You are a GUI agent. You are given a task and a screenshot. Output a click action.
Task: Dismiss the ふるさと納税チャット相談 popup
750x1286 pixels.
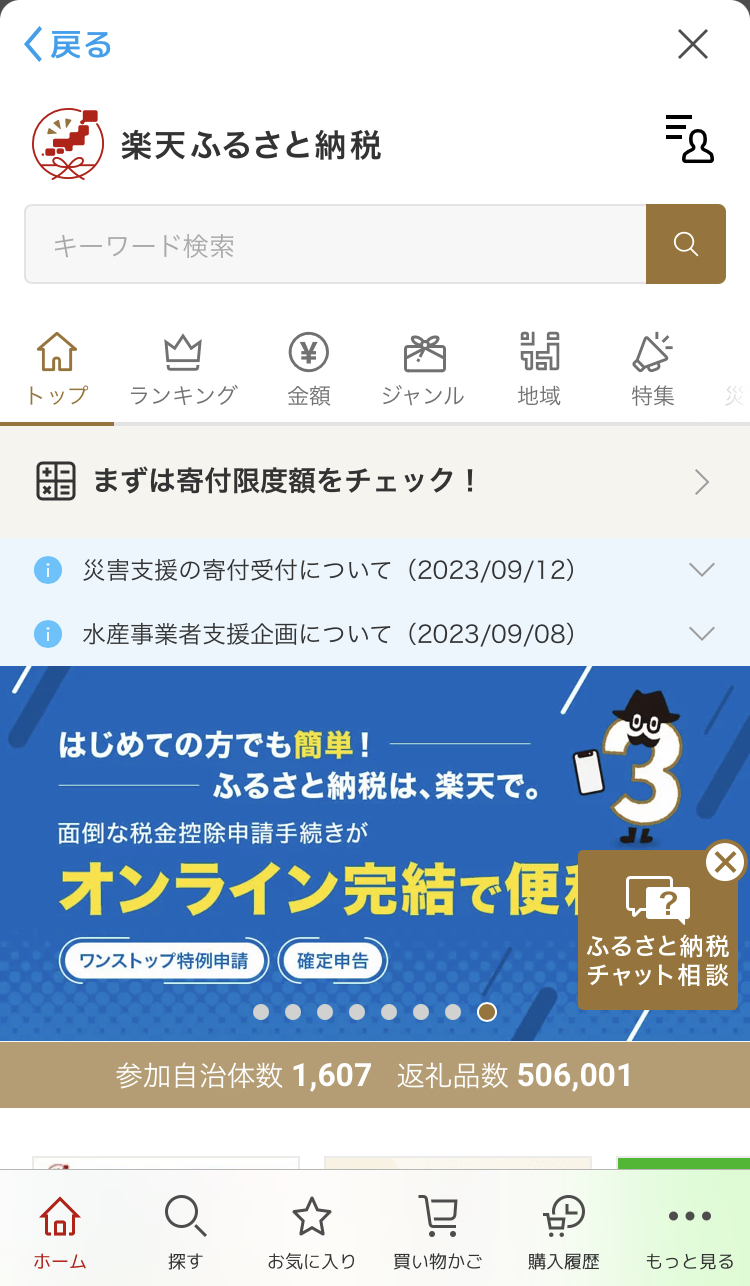[725, 861]
